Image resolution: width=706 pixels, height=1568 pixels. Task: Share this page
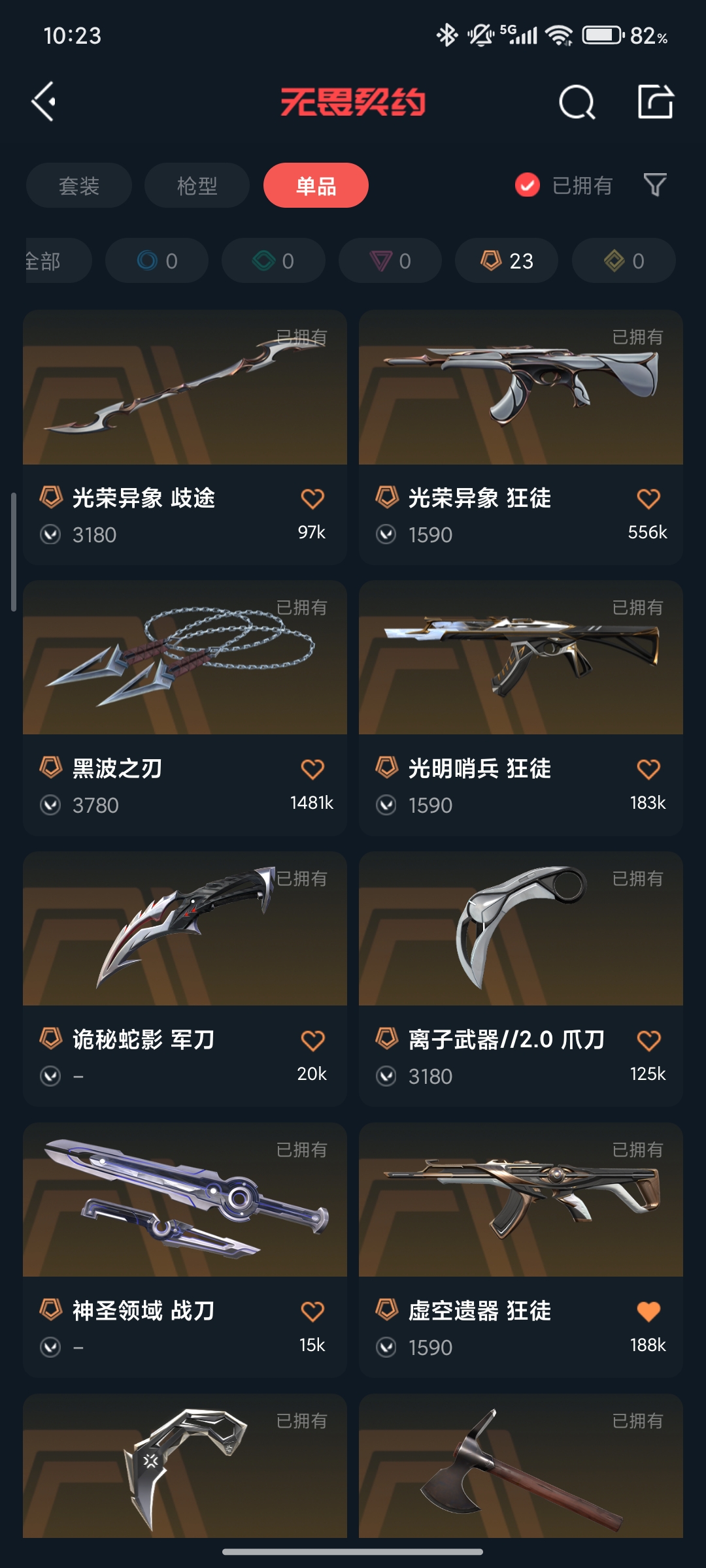[655, 102]
